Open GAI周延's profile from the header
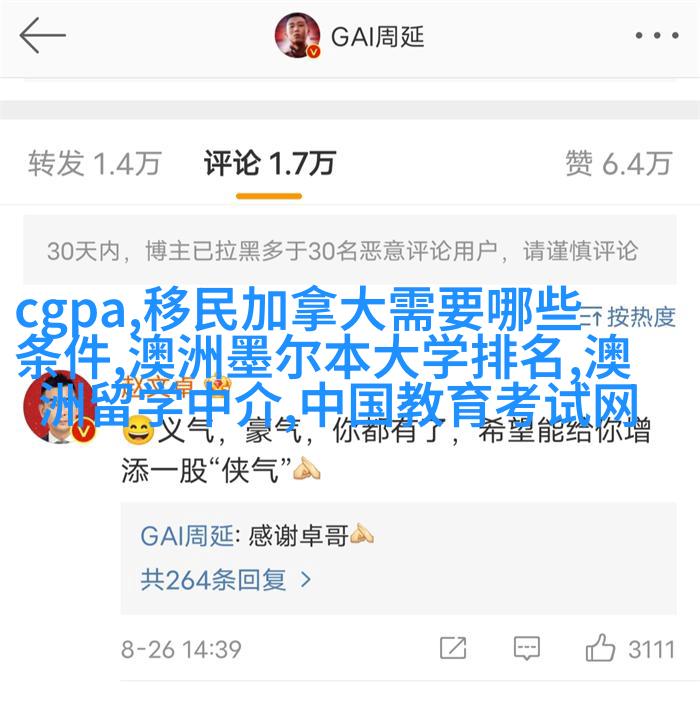 (351, 37)
